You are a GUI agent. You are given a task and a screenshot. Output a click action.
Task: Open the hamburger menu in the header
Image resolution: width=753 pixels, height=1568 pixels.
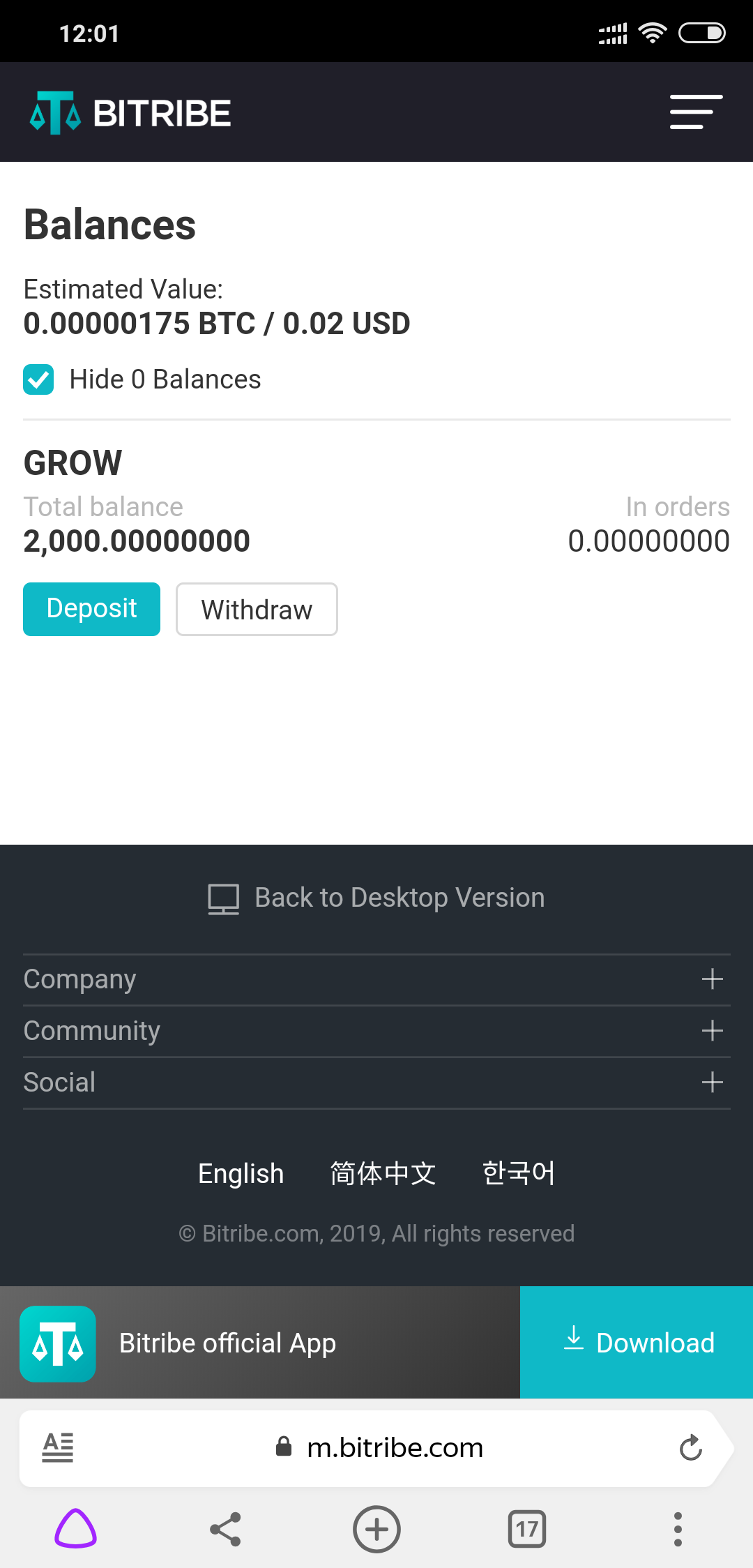(696, 112)
